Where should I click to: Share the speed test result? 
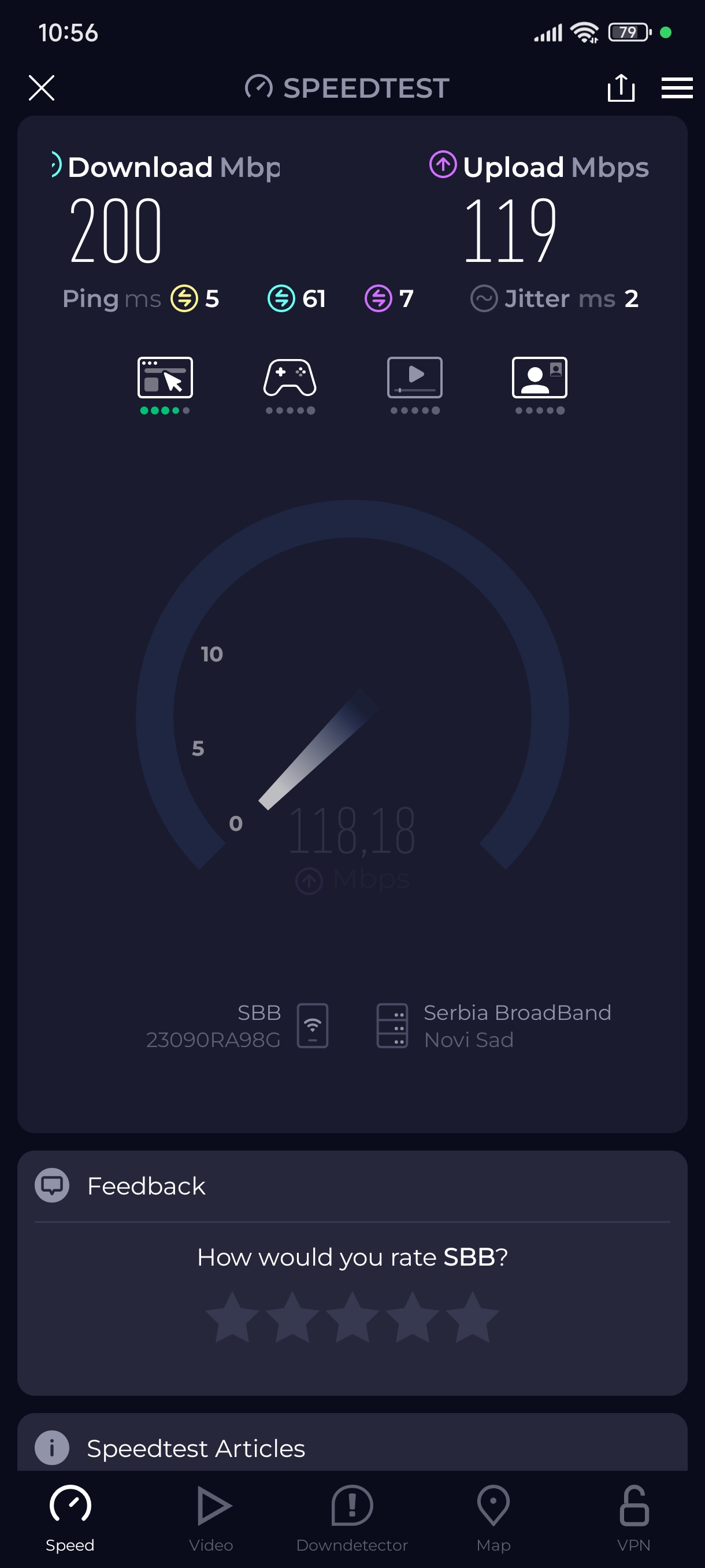621,88
